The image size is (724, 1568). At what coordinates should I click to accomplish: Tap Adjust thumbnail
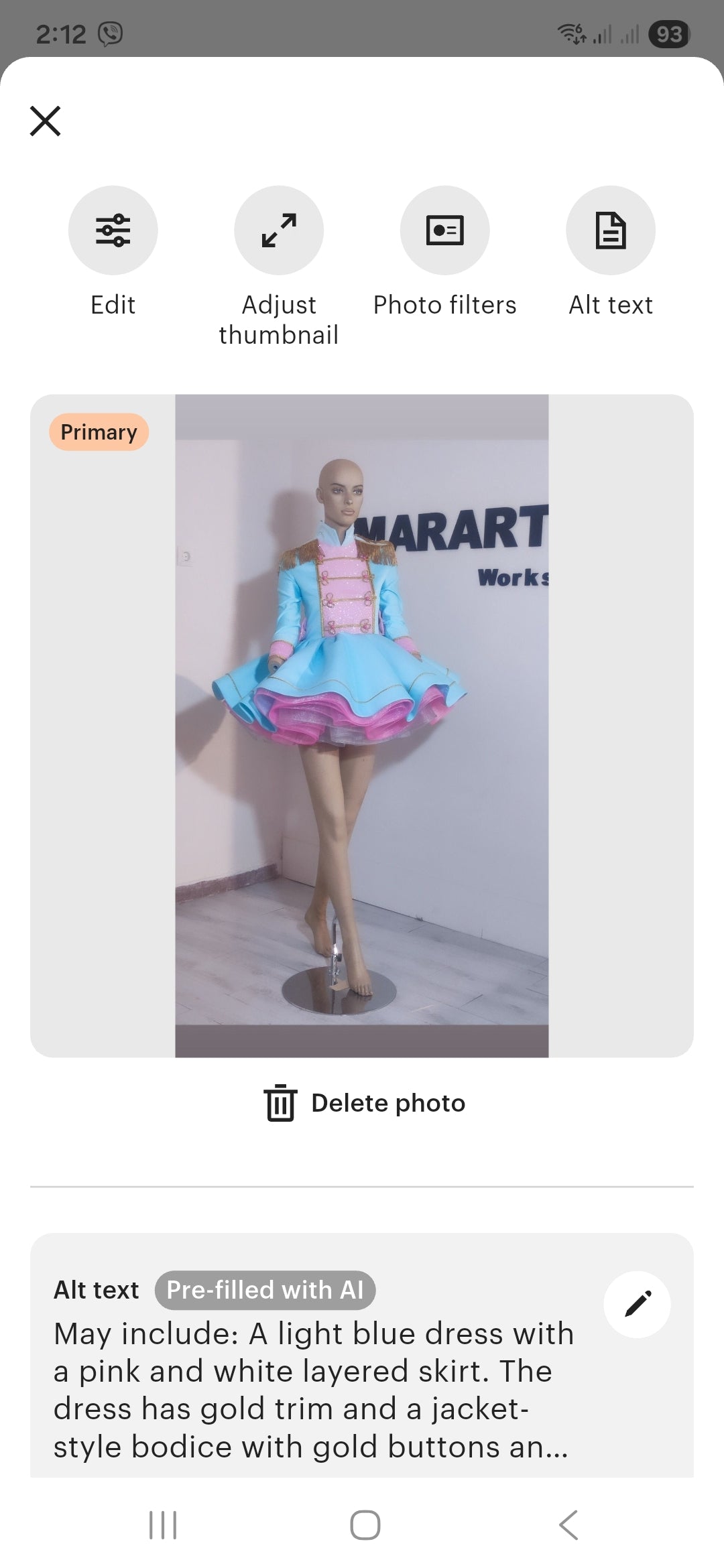click(279, 231)
